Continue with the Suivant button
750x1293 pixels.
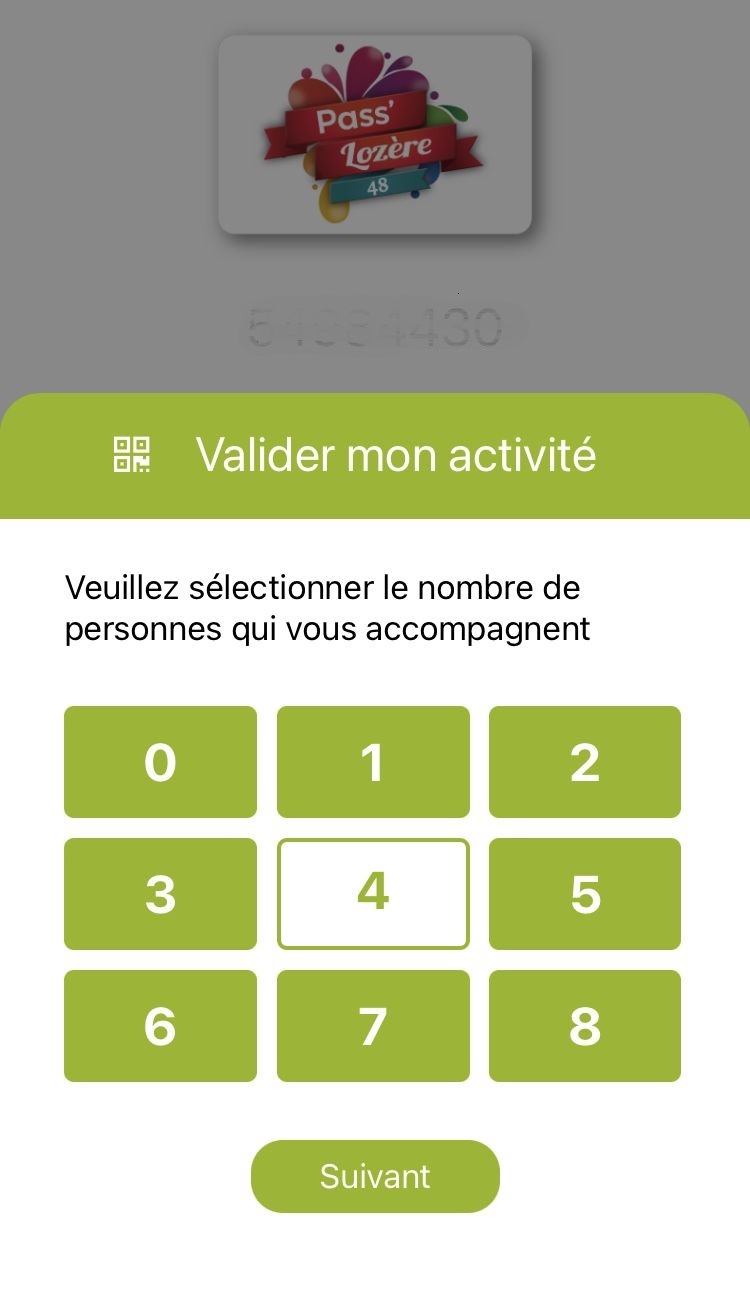click(375, 1176)
